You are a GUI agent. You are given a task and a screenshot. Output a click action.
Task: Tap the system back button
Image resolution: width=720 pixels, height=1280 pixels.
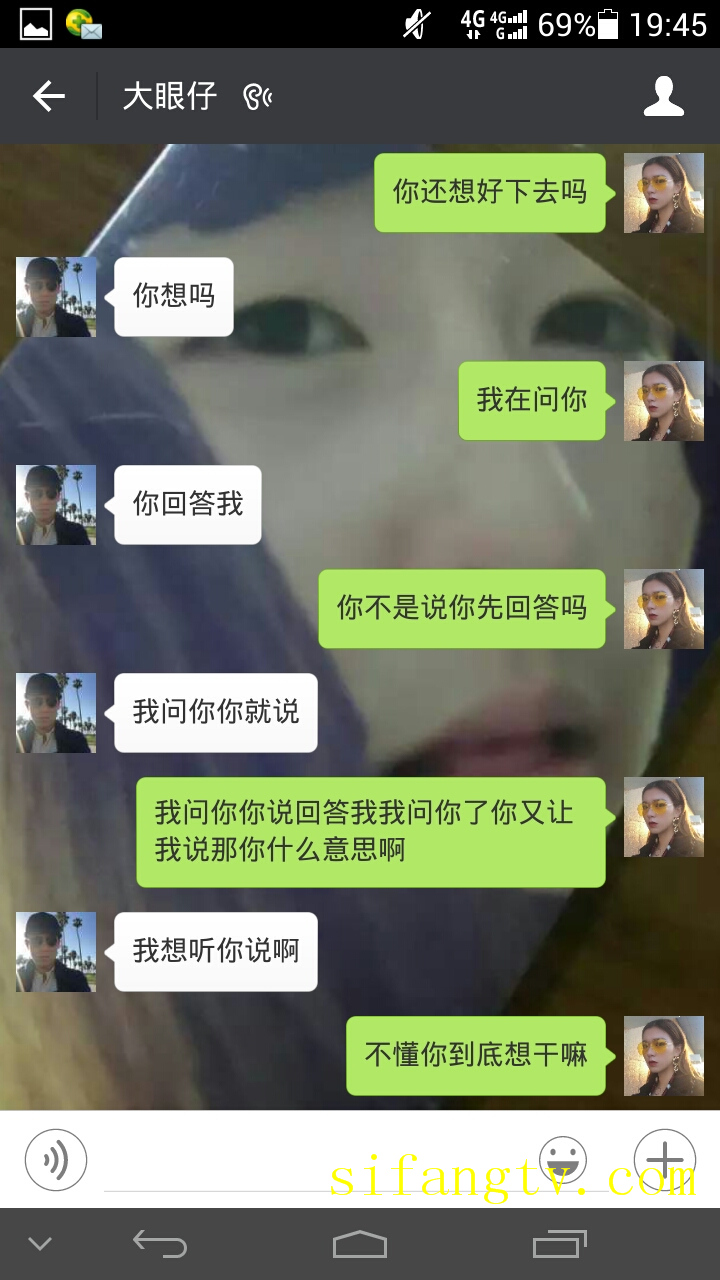pos(160,1244)
